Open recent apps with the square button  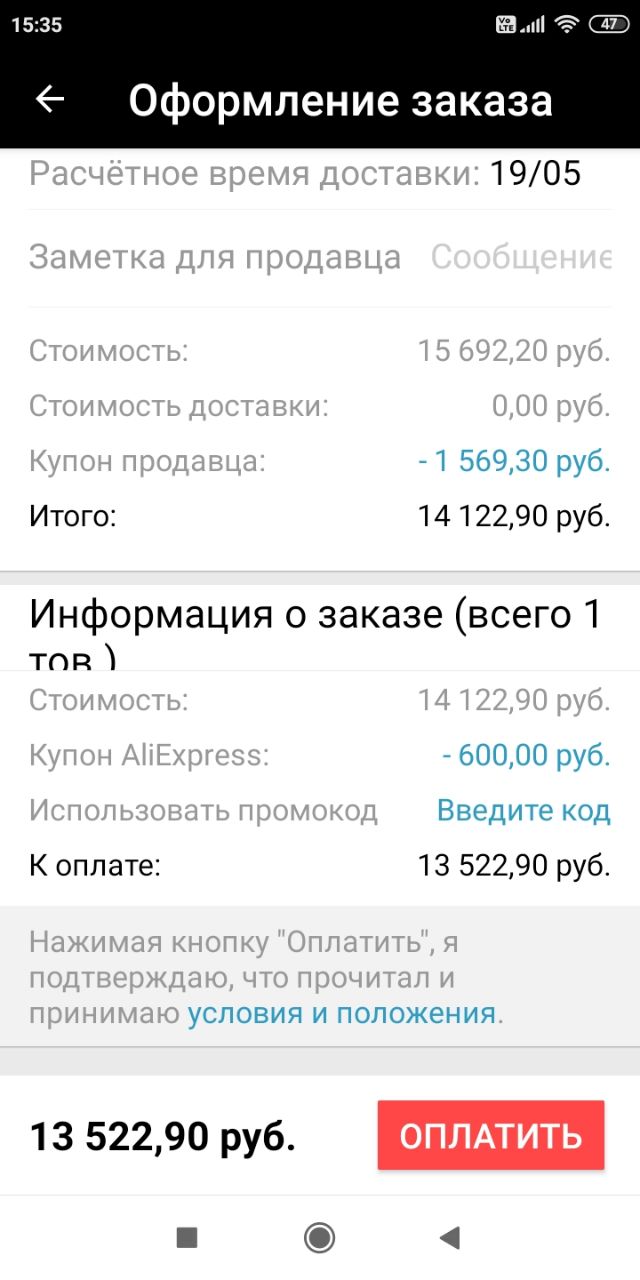click(187, 1238)
